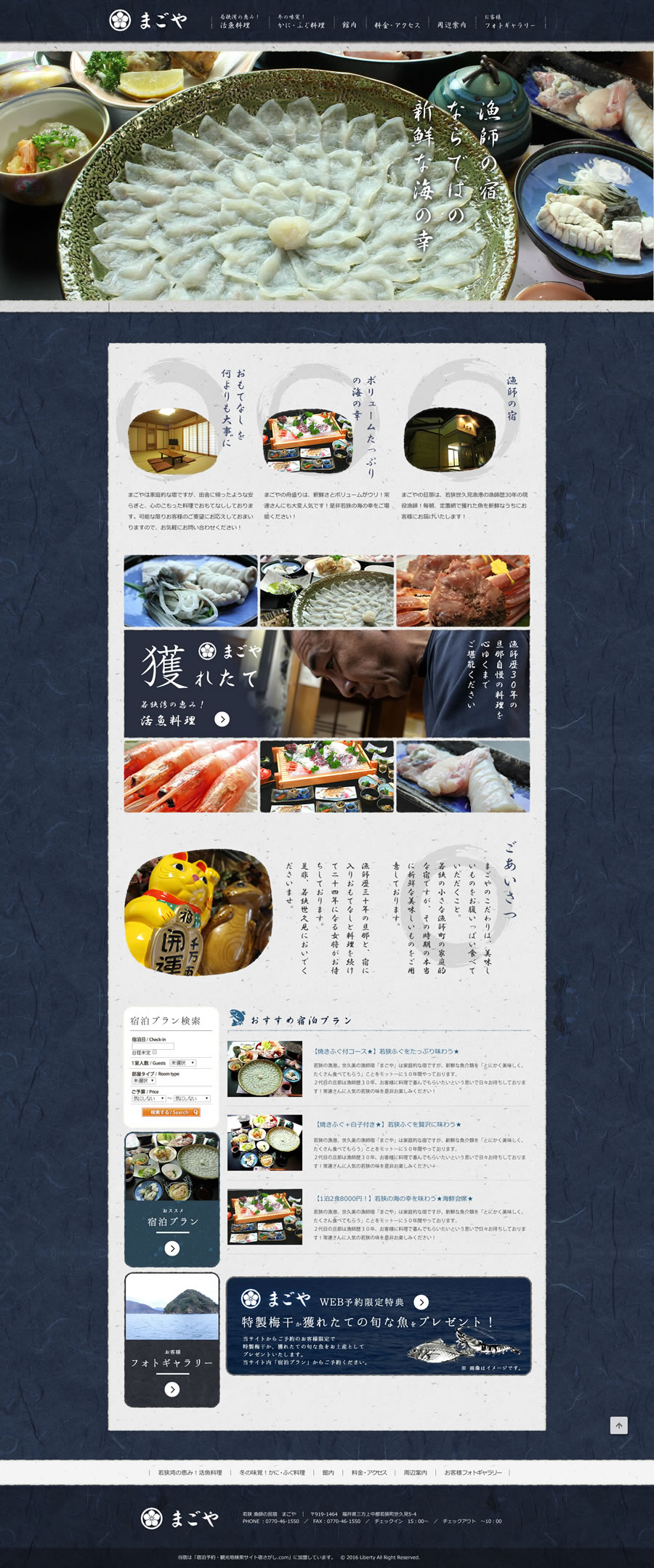Open the 1泊2食8000円 plan link
Image resolution: width=654 pixels, height=1568 pixels.
point(393,1198)
